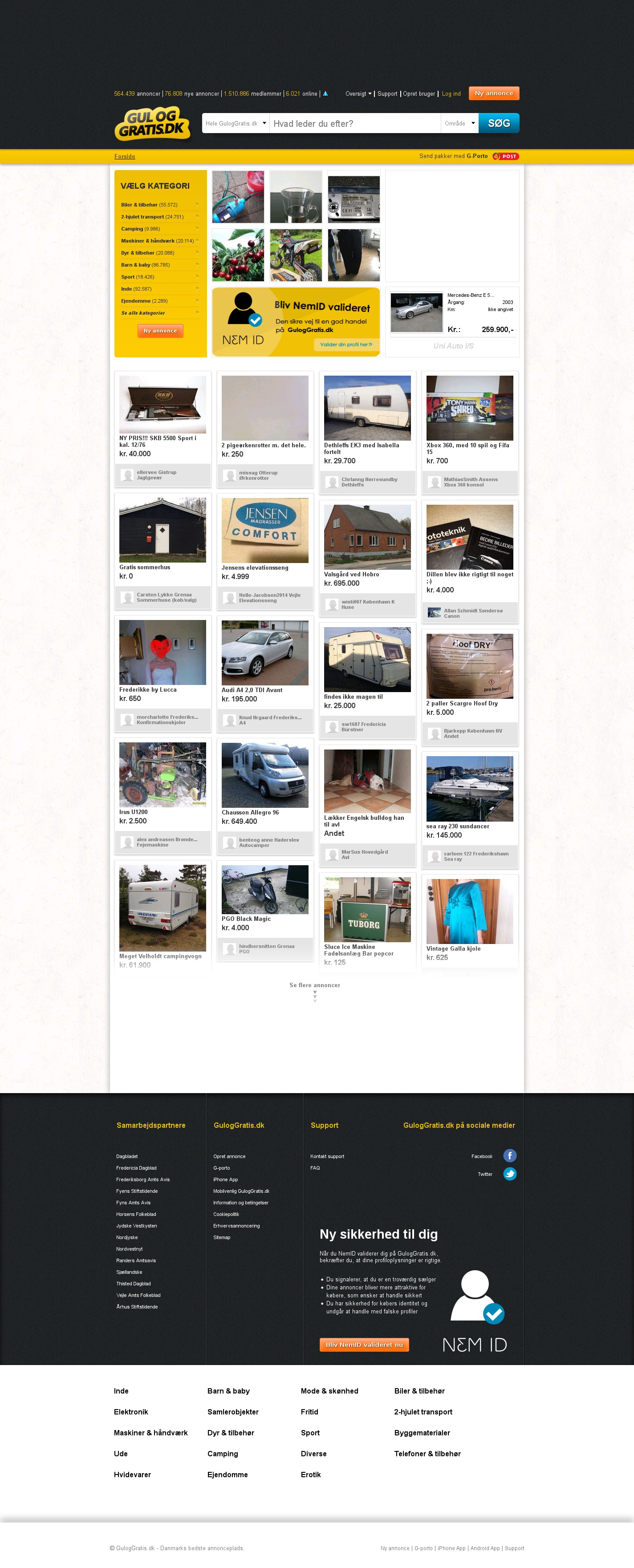
Task: Load more via Se flere annoncer
Action: [x=314, y=985]
